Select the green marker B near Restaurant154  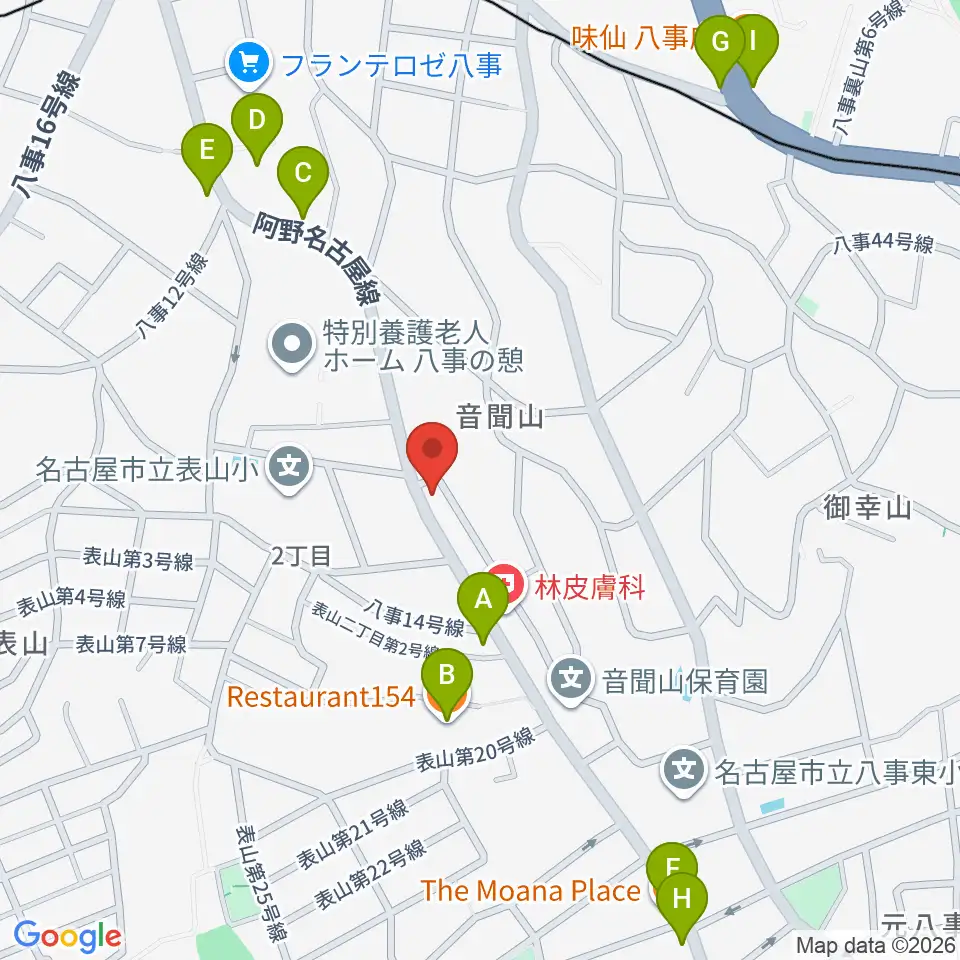pos(447,683)
